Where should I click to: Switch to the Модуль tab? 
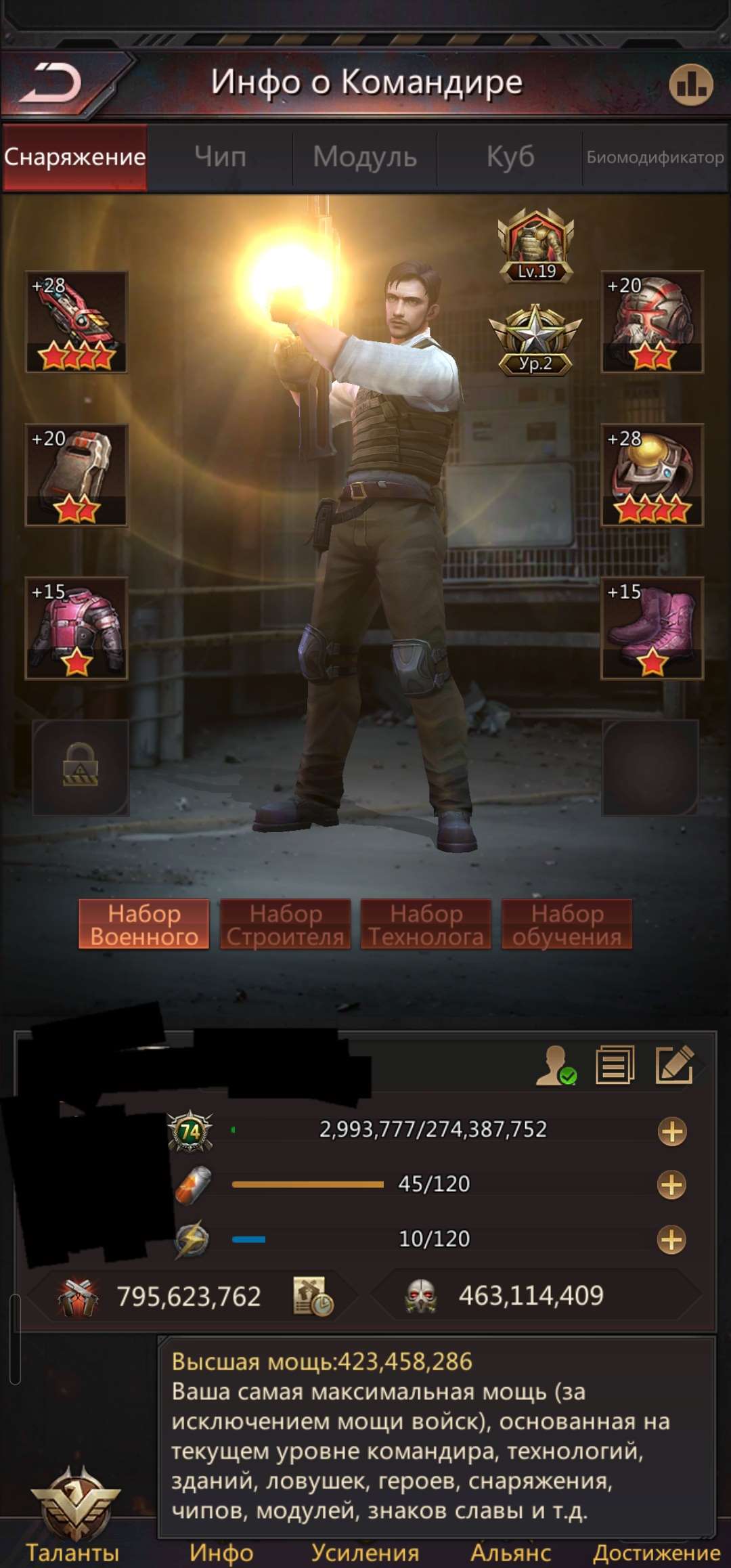pyautogui.click(x=365, y=157)
